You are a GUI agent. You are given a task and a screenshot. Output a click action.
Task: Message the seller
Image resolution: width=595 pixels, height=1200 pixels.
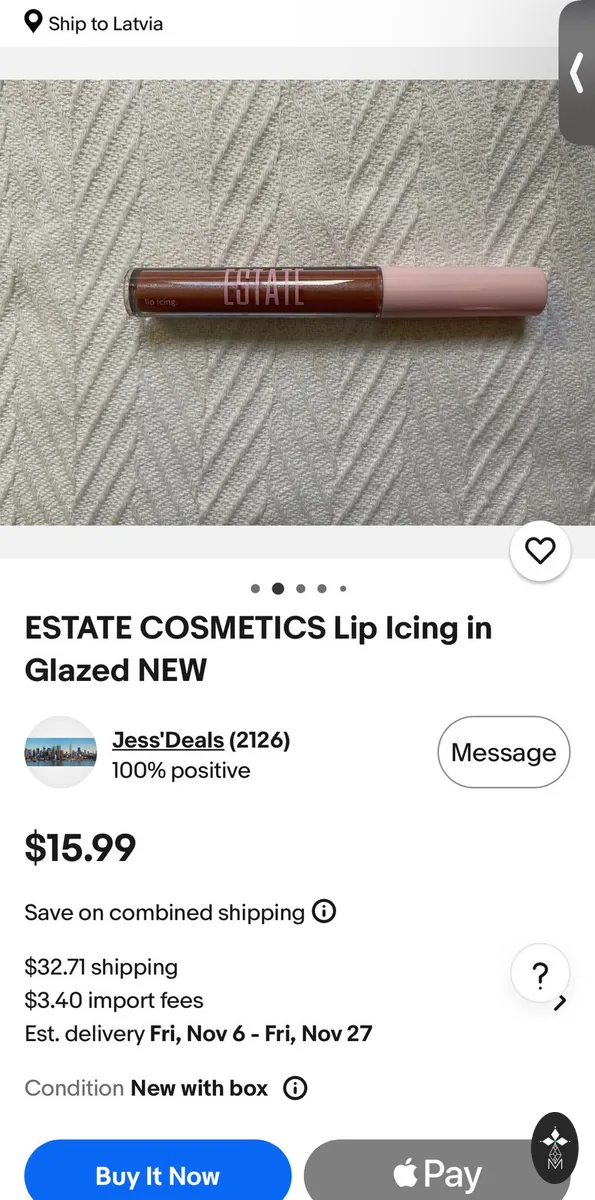[x=503, y=752]
